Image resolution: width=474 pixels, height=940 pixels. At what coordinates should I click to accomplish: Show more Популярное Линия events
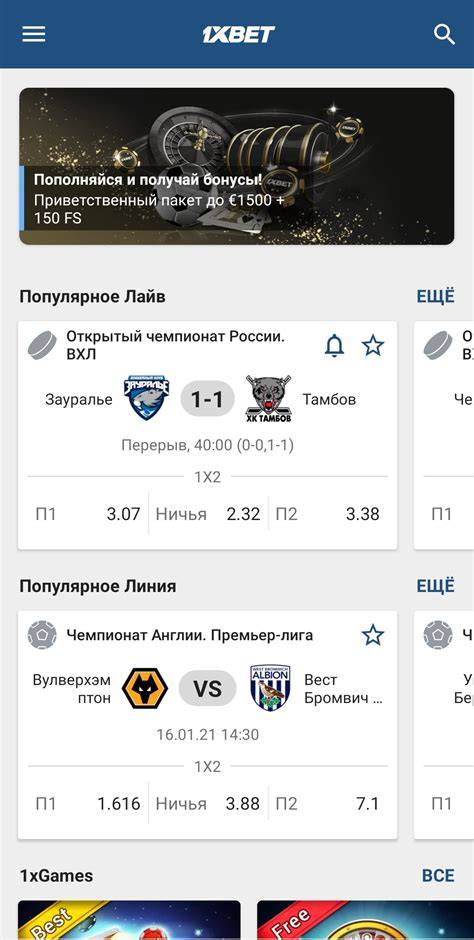tap(436, 586)
